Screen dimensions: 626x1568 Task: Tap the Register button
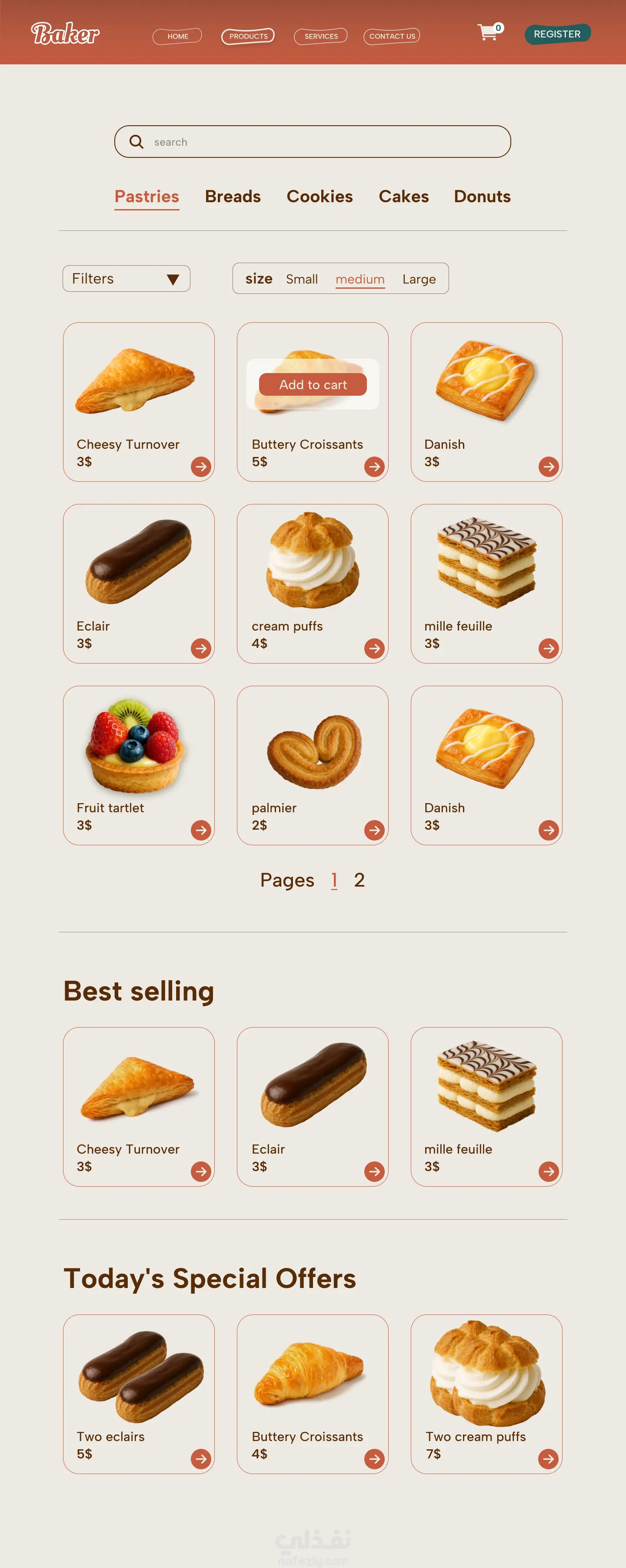[x=556, y=34]
